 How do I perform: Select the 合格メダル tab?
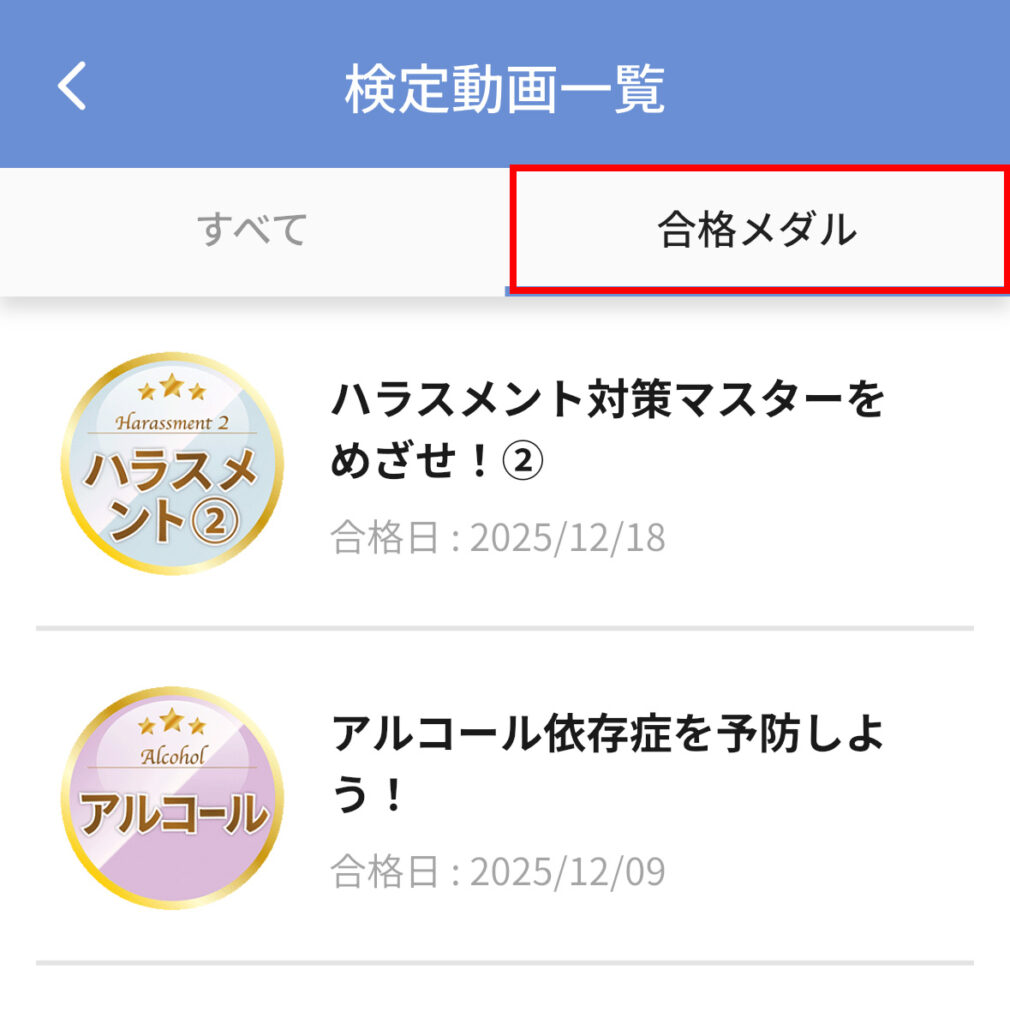pyautogui.click(x=757, y=230)
